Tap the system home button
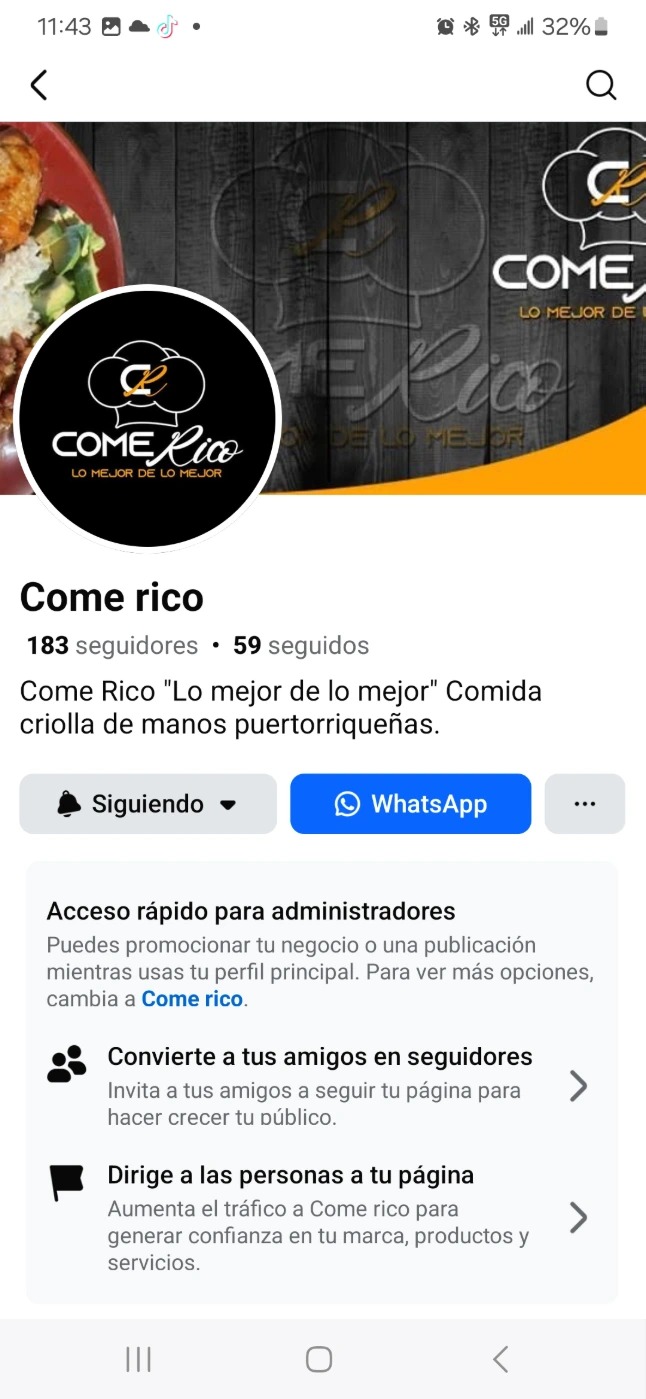Viewport: 646px width, 1399px height. click(x=319, y=1359)
